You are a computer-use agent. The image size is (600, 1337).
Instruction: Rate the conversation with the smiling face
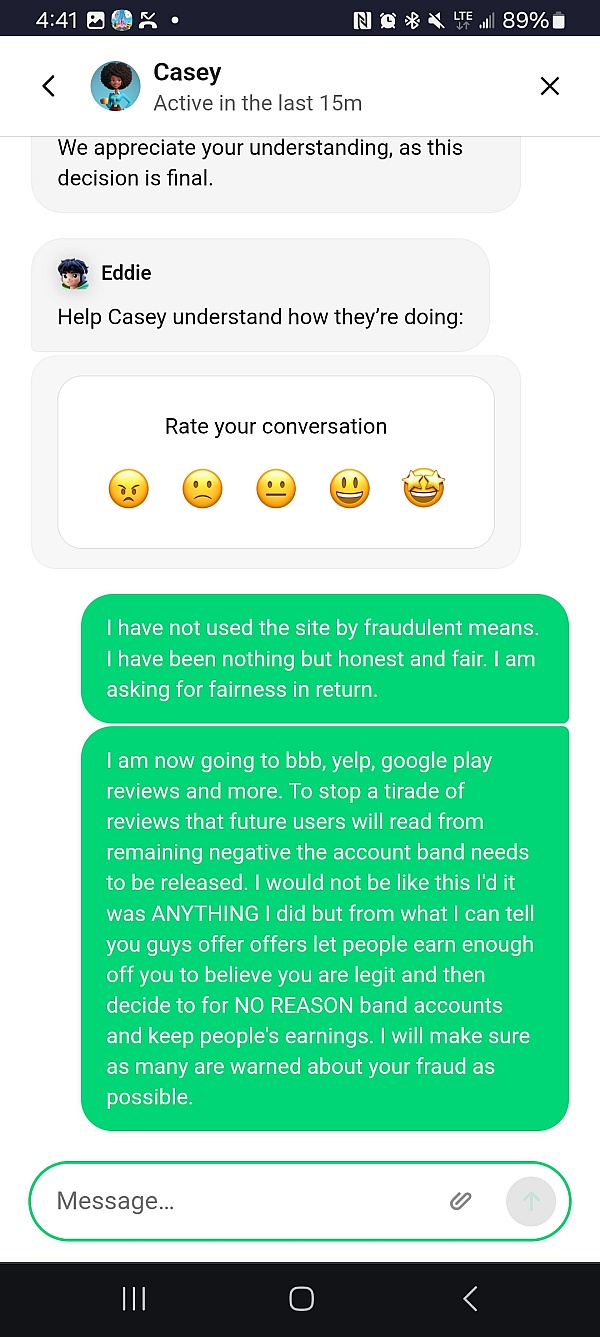pos(350,490)
